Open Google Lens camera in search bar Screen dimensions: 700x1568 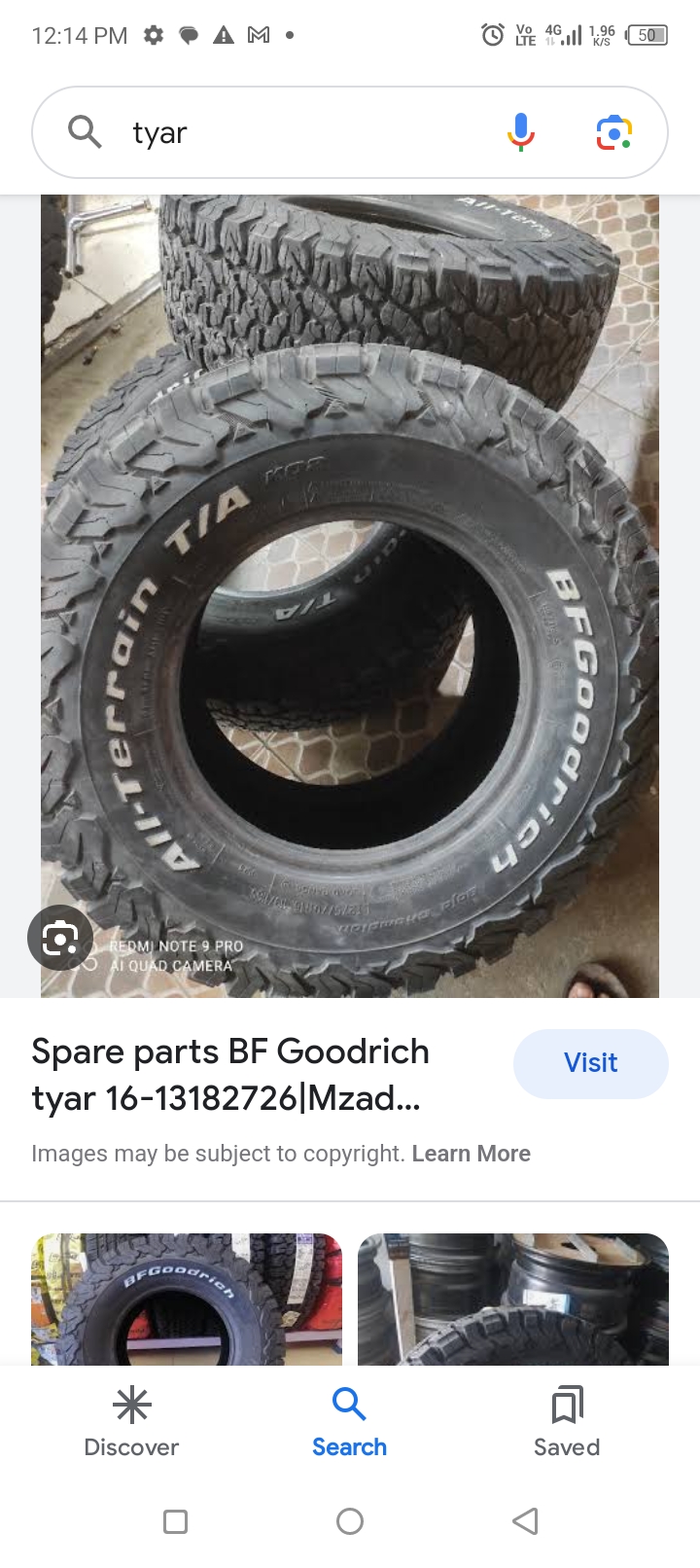point(613,132)
